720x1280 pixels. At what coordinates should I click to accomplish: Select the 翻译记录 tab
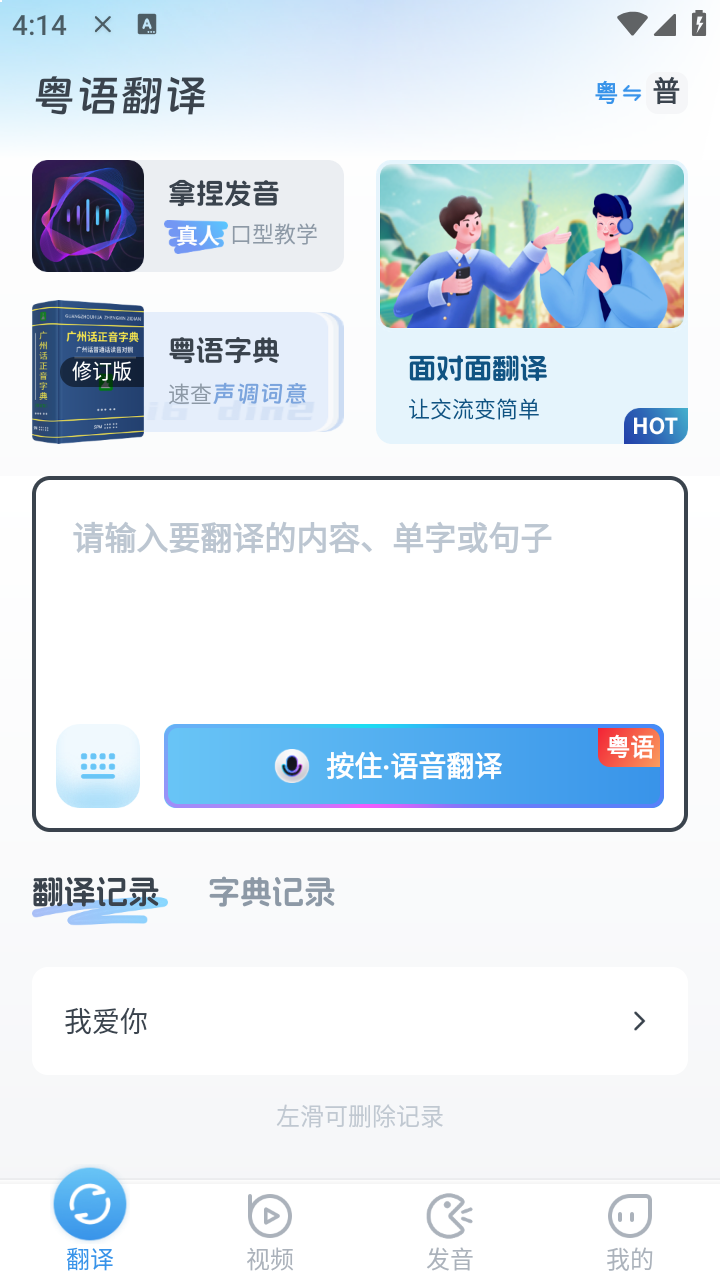point(96,892)
